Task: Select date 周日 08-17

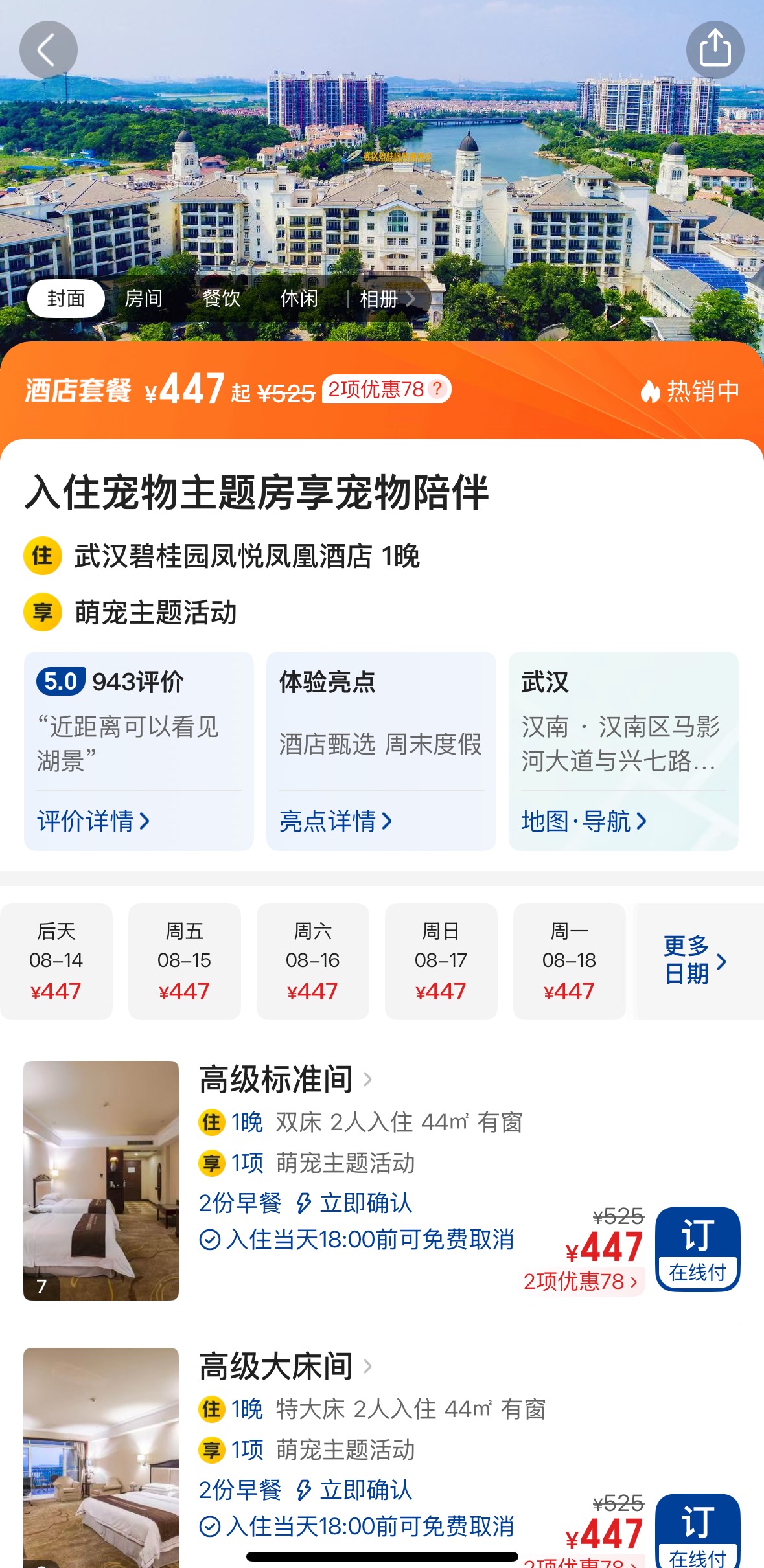Action: point(441,961)
